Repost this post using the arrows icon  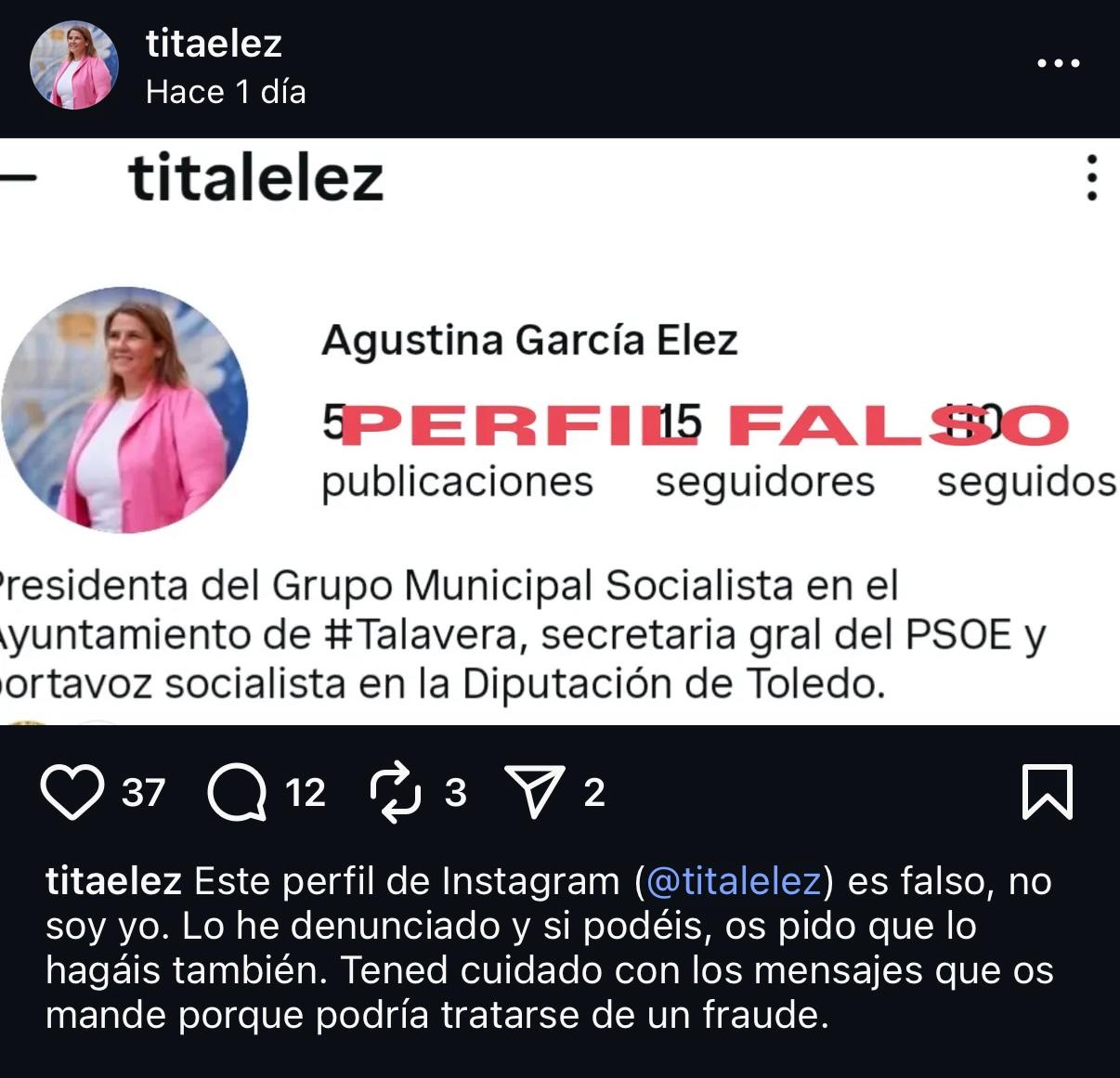[396, 792]
